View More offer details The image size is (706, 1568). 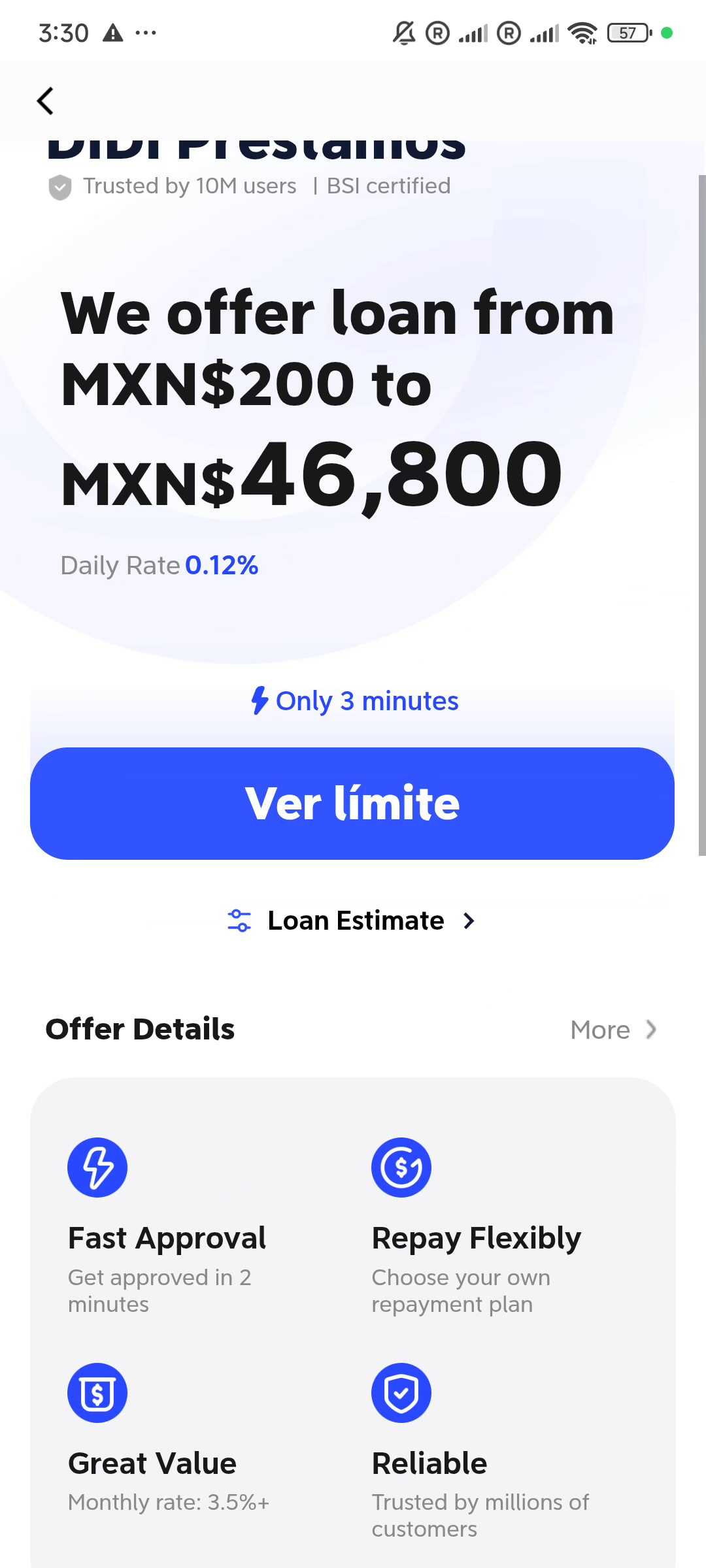(x=613, y=1030)
